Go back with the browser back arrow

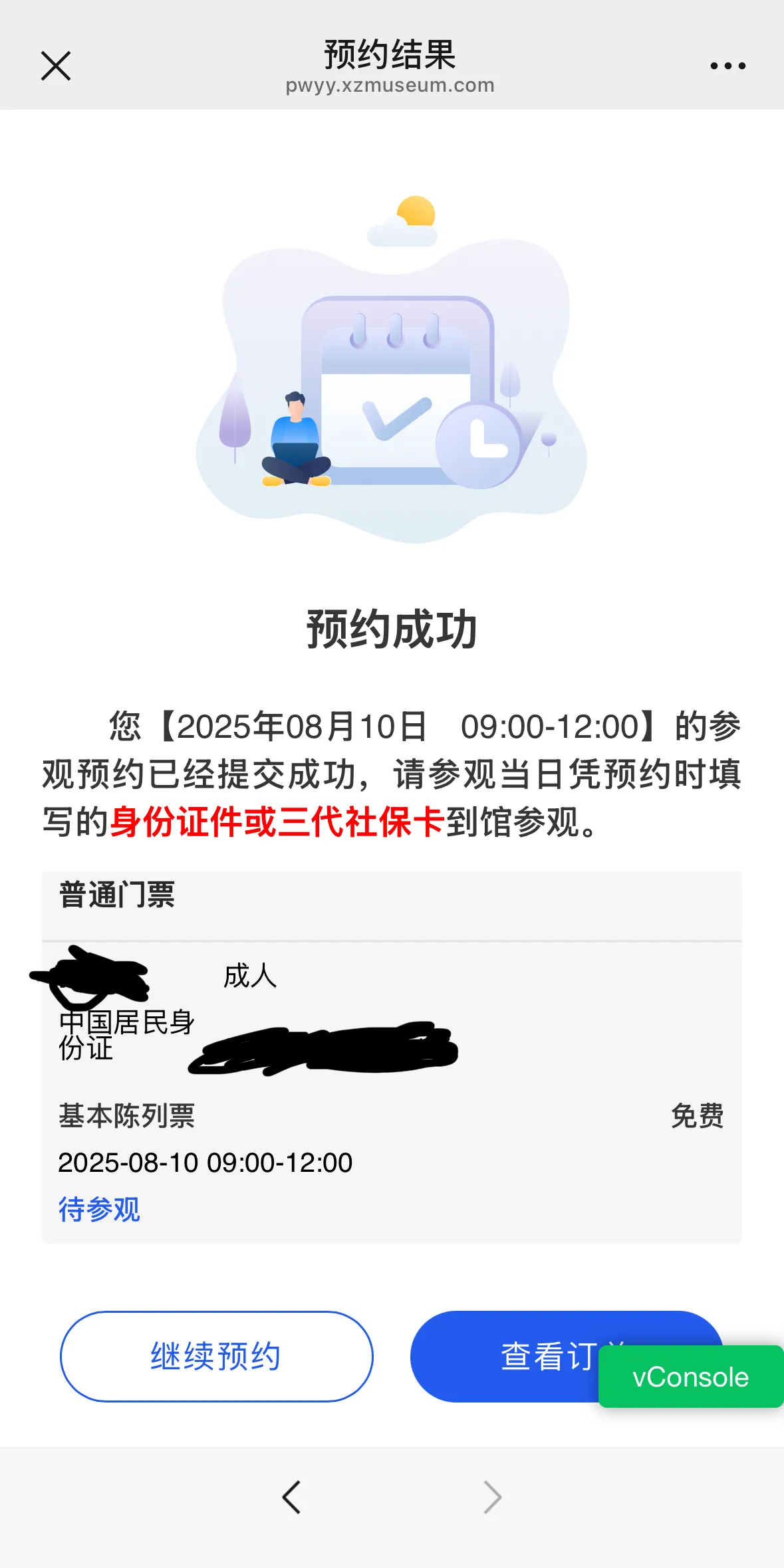pyautogui.click(x=291, y=1497)
